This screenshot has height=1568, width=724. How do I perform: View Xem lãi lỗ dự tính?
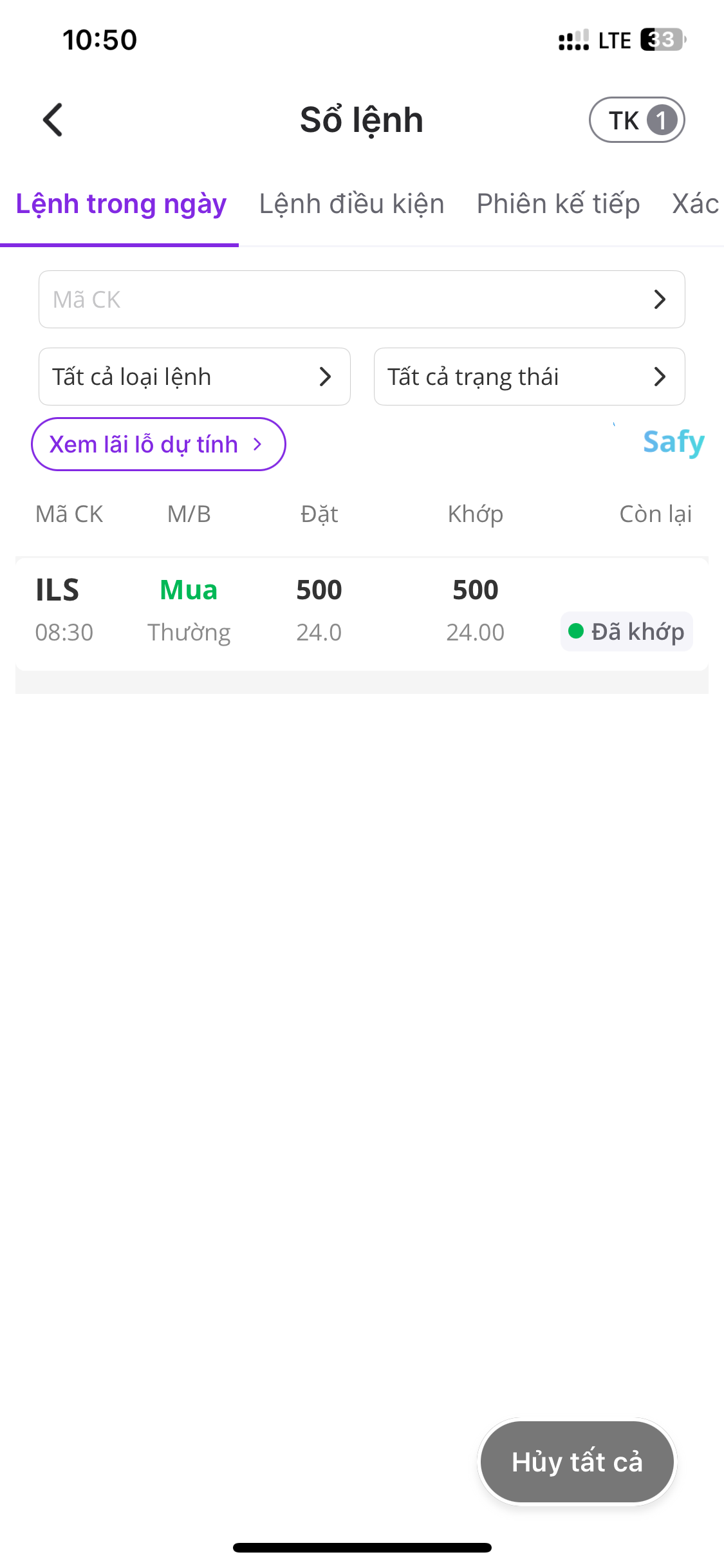[x=158, y=444]
